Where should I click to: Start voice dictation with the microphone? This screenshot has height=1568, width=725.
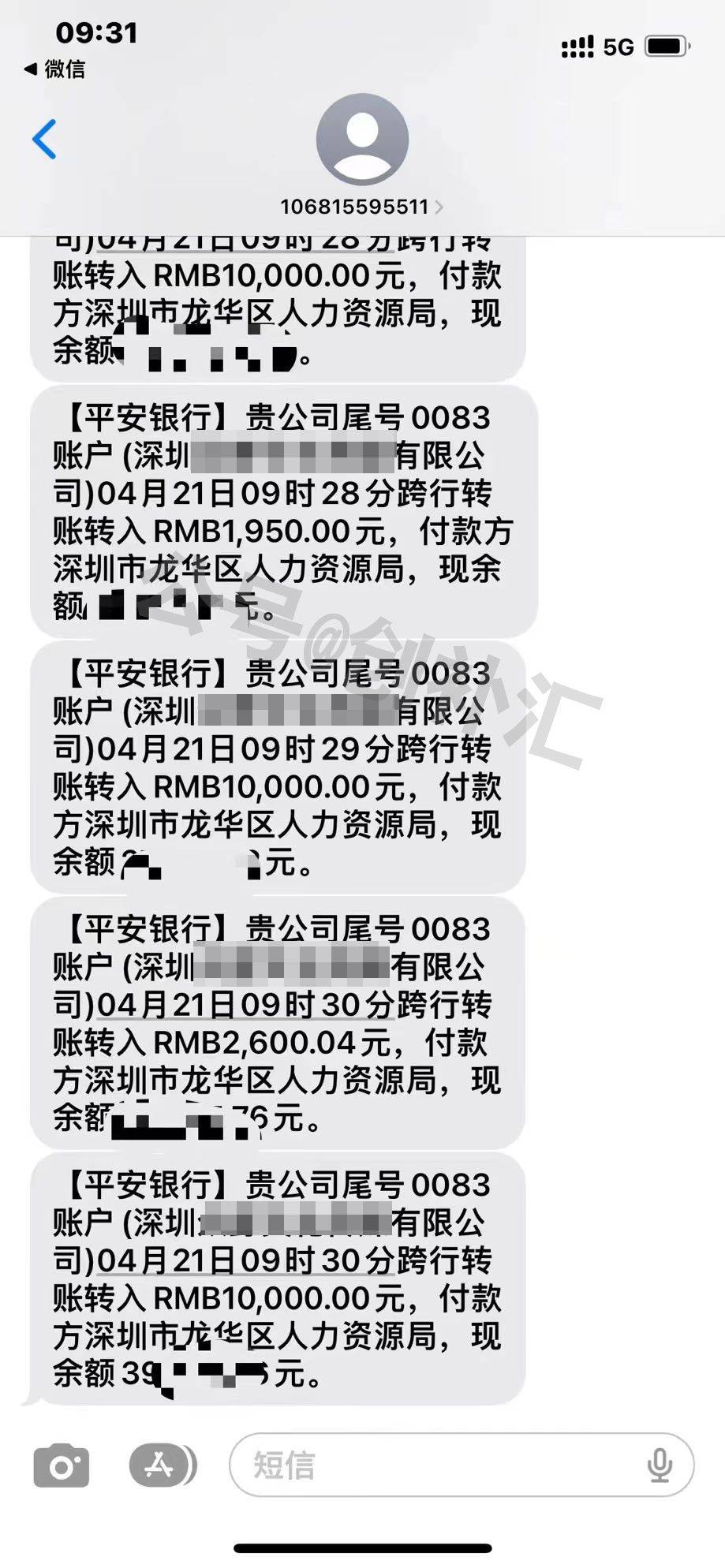coord(660,1465)
